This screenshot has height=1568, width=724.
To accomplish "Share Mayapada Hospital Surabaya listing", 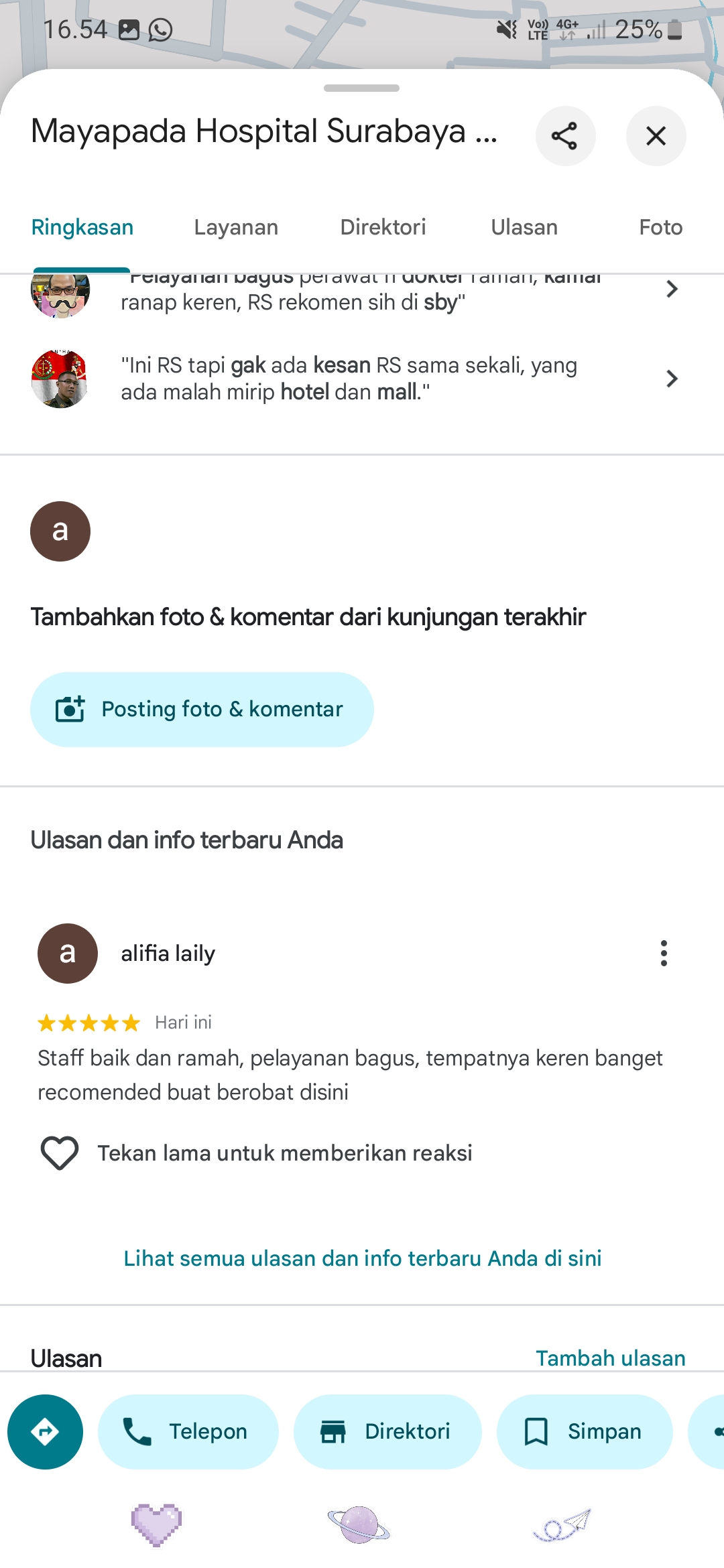I will click(x=565, y=136).
